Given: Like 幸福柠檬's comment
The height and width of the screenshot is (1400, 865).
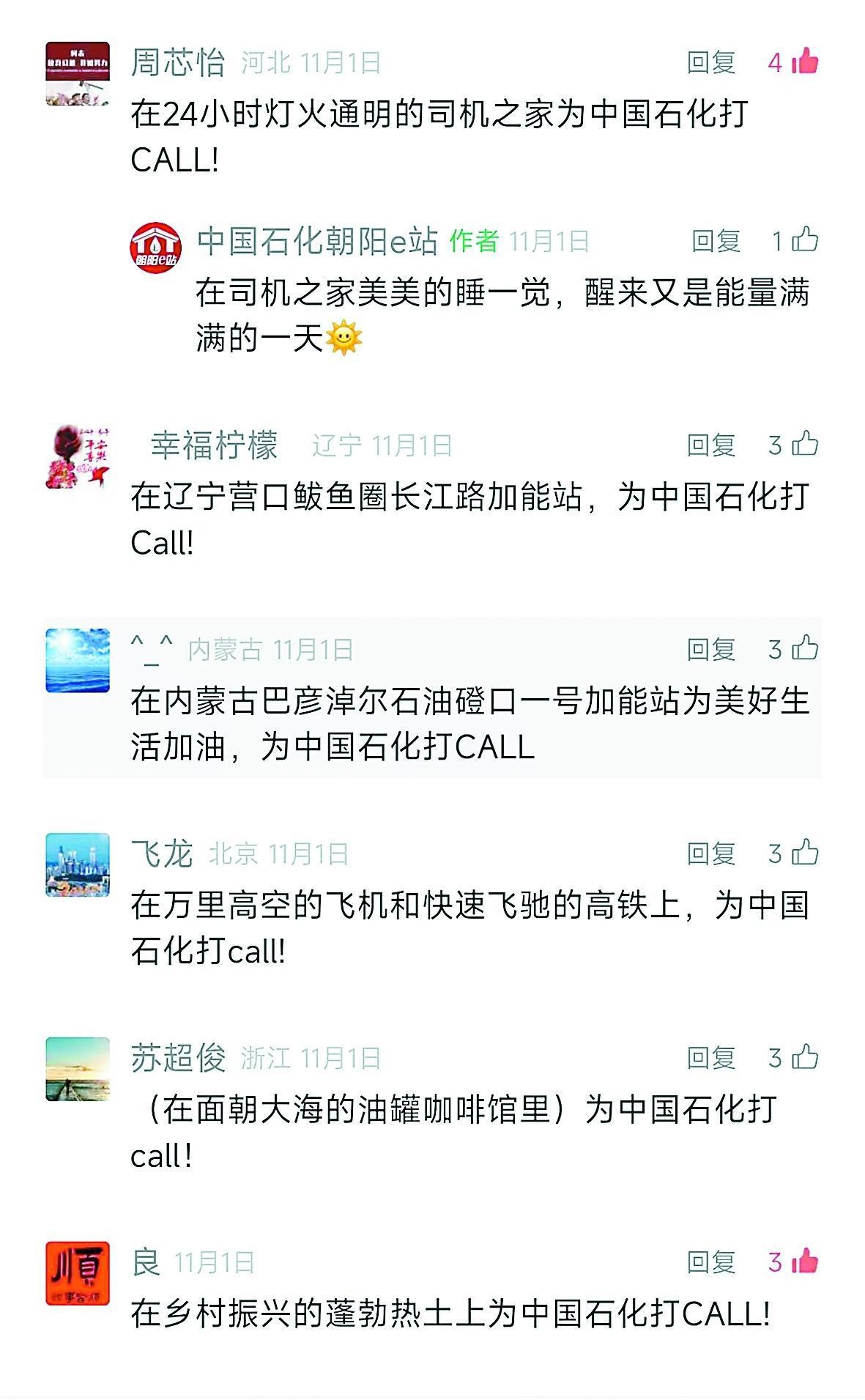Looking at the screenshot, I should [804, 443].
